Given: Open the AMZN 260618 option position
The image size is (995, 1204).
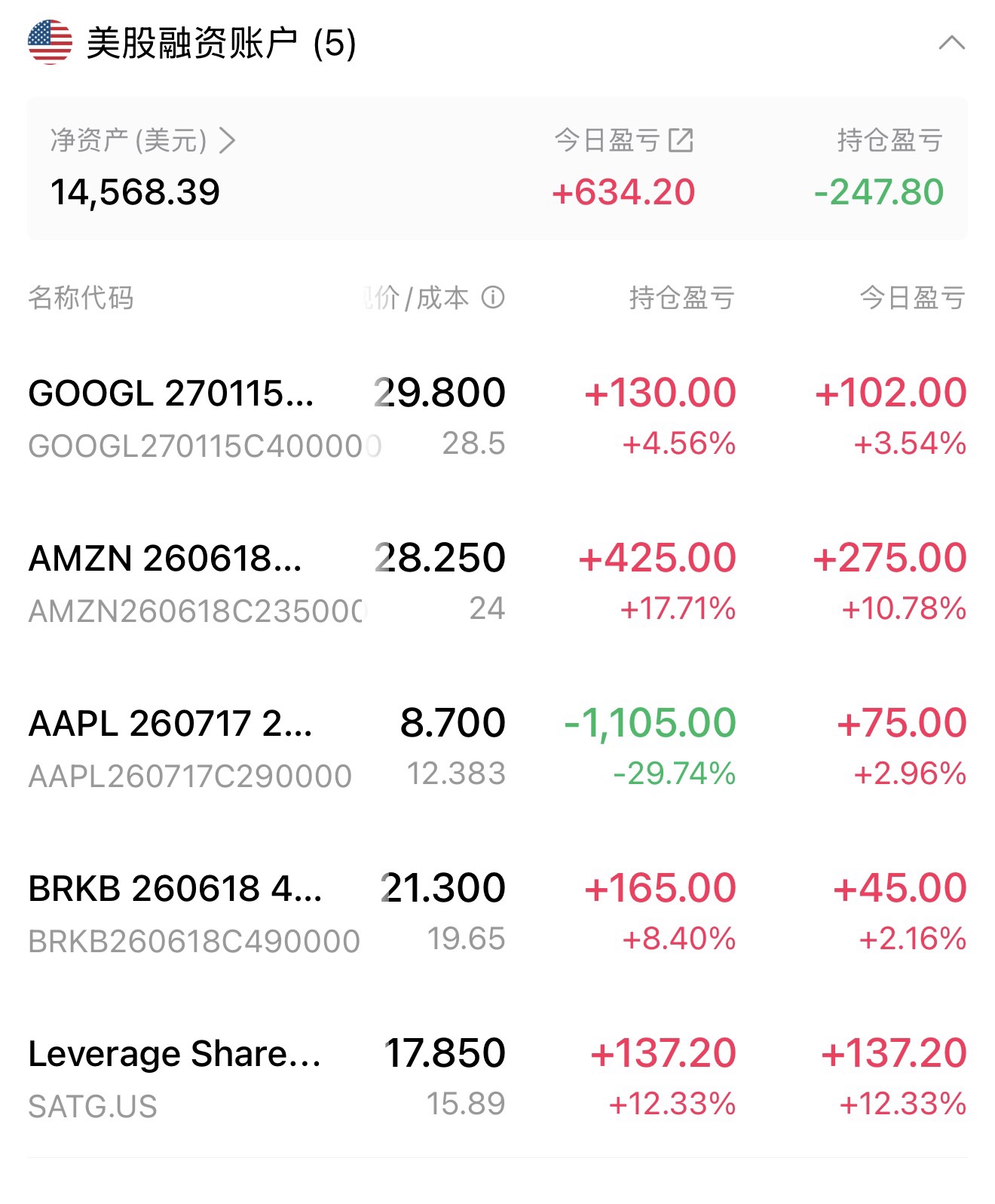Looking at the screenshot, I should [x=165, y=582].
